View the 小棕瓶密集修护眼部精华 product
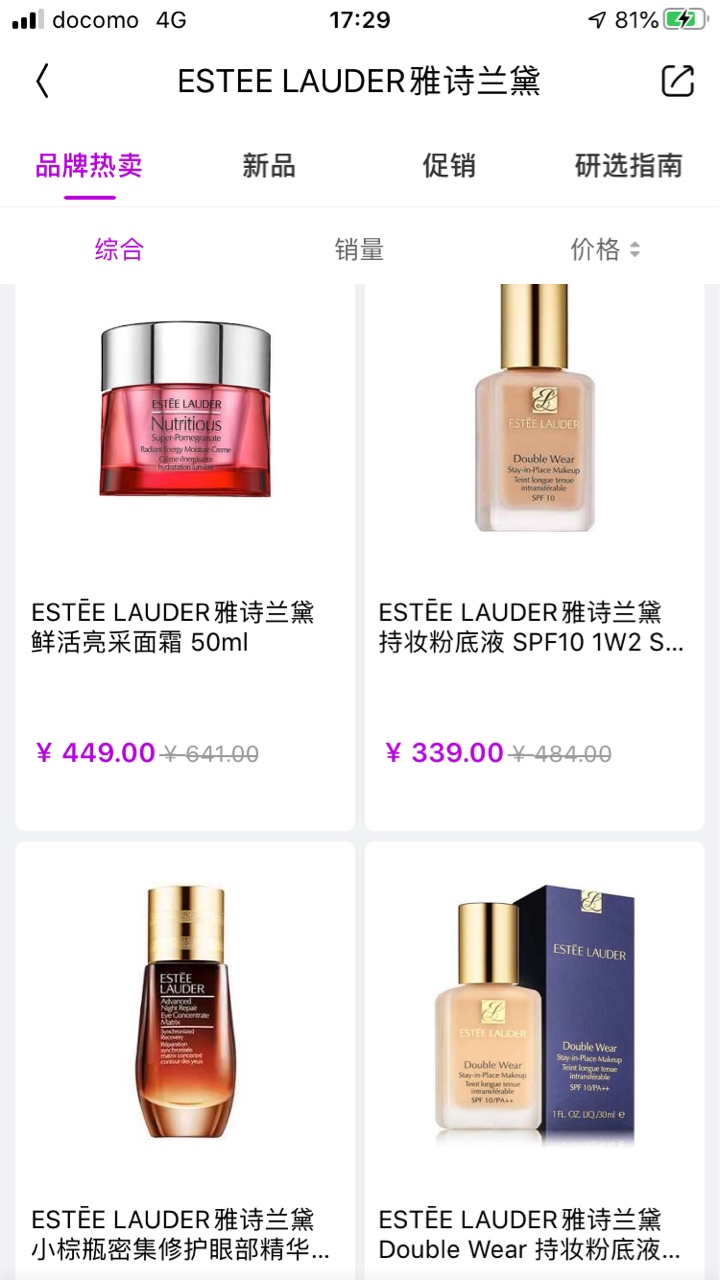Screen dimensions: 720x1280 coord(185,1060)
